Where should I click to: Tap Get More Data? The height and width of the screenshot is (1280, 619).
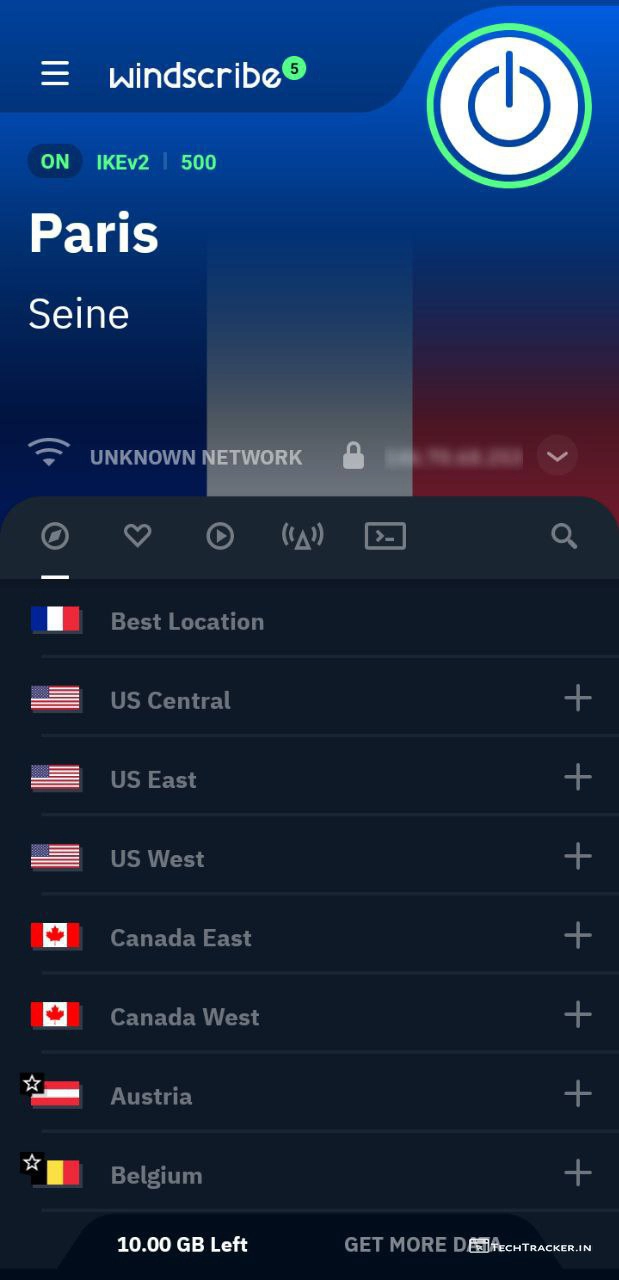click(422, 1245)
